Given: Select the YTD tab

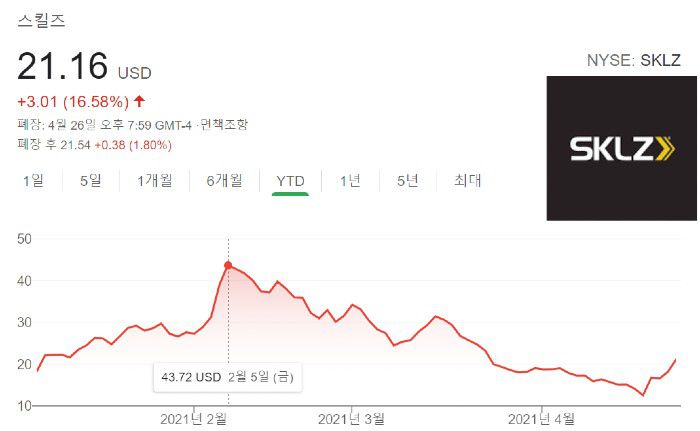Looking at the screenshot, I should (290, 181).
